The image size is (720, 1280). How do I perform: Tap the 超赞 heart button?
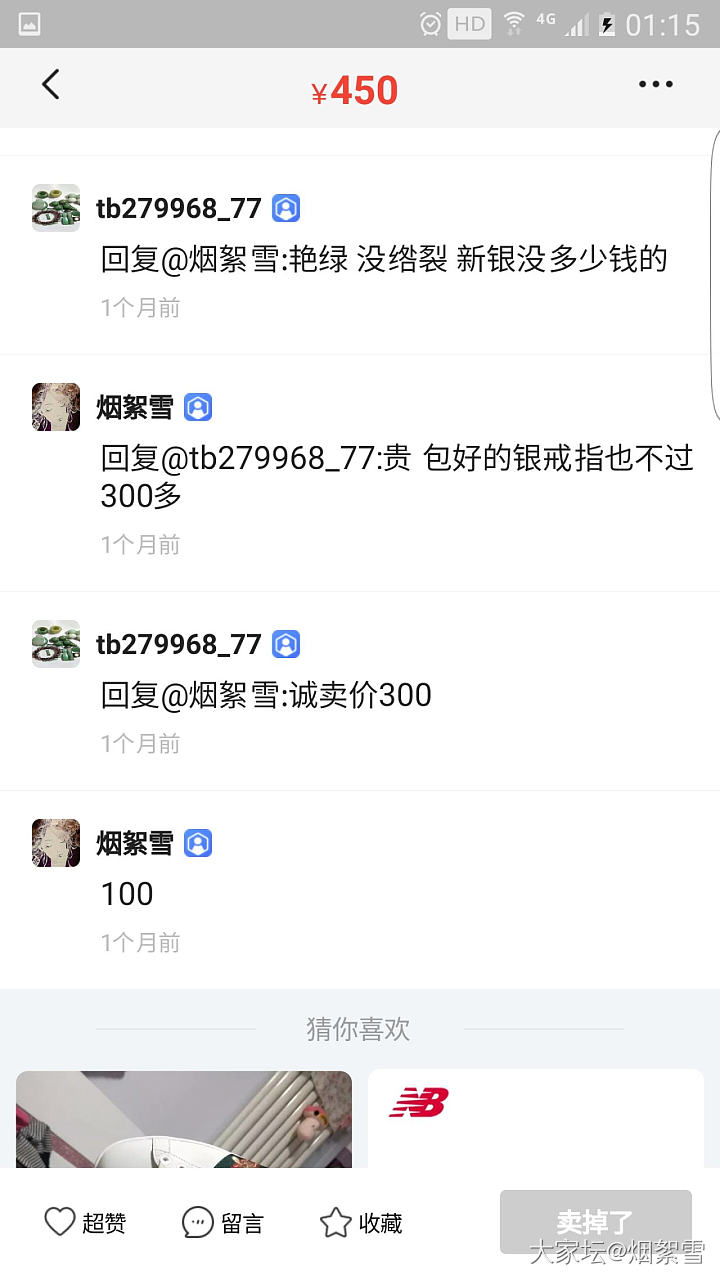(85, 1222)
